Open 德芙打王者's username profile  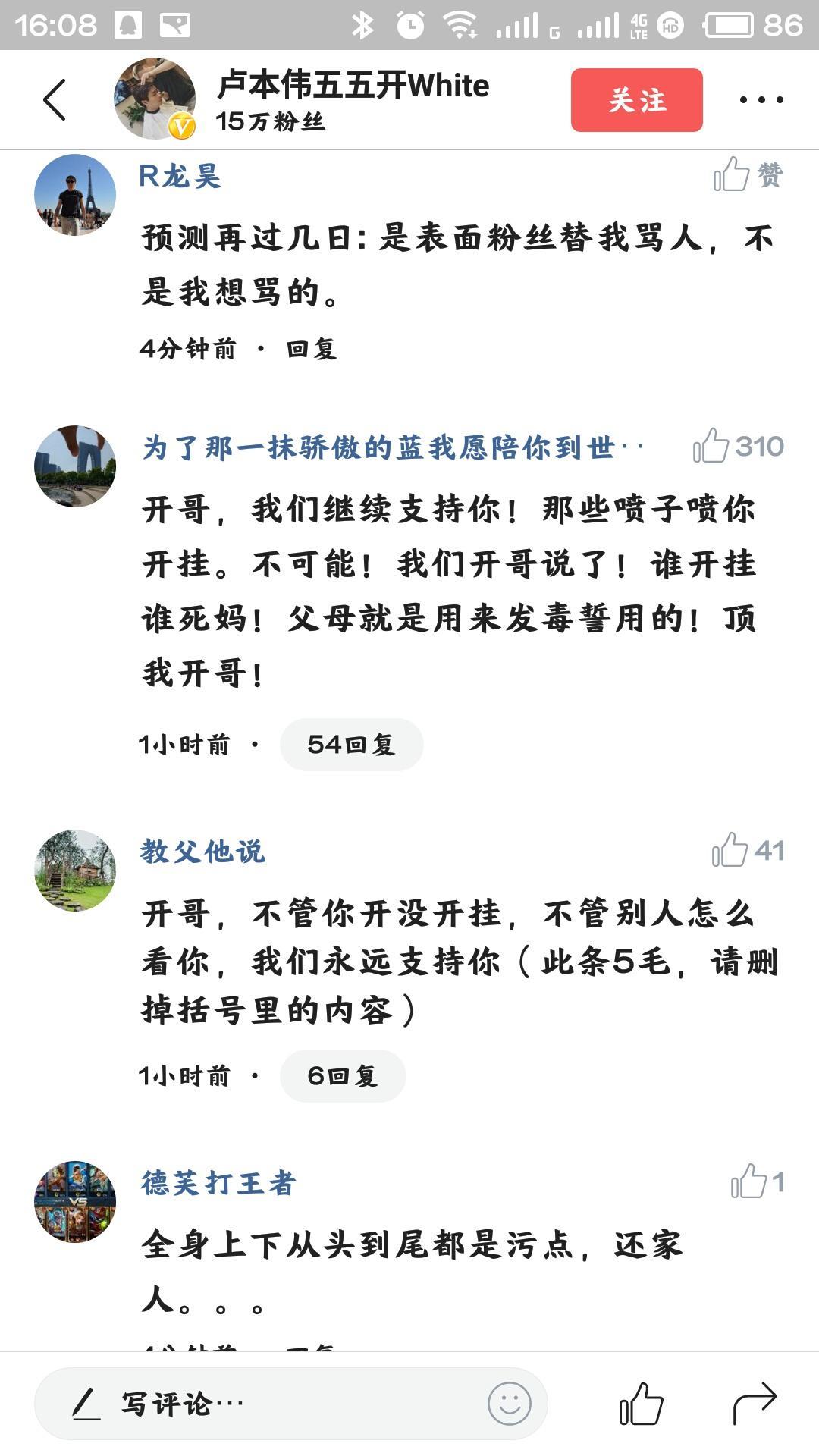218,1183
